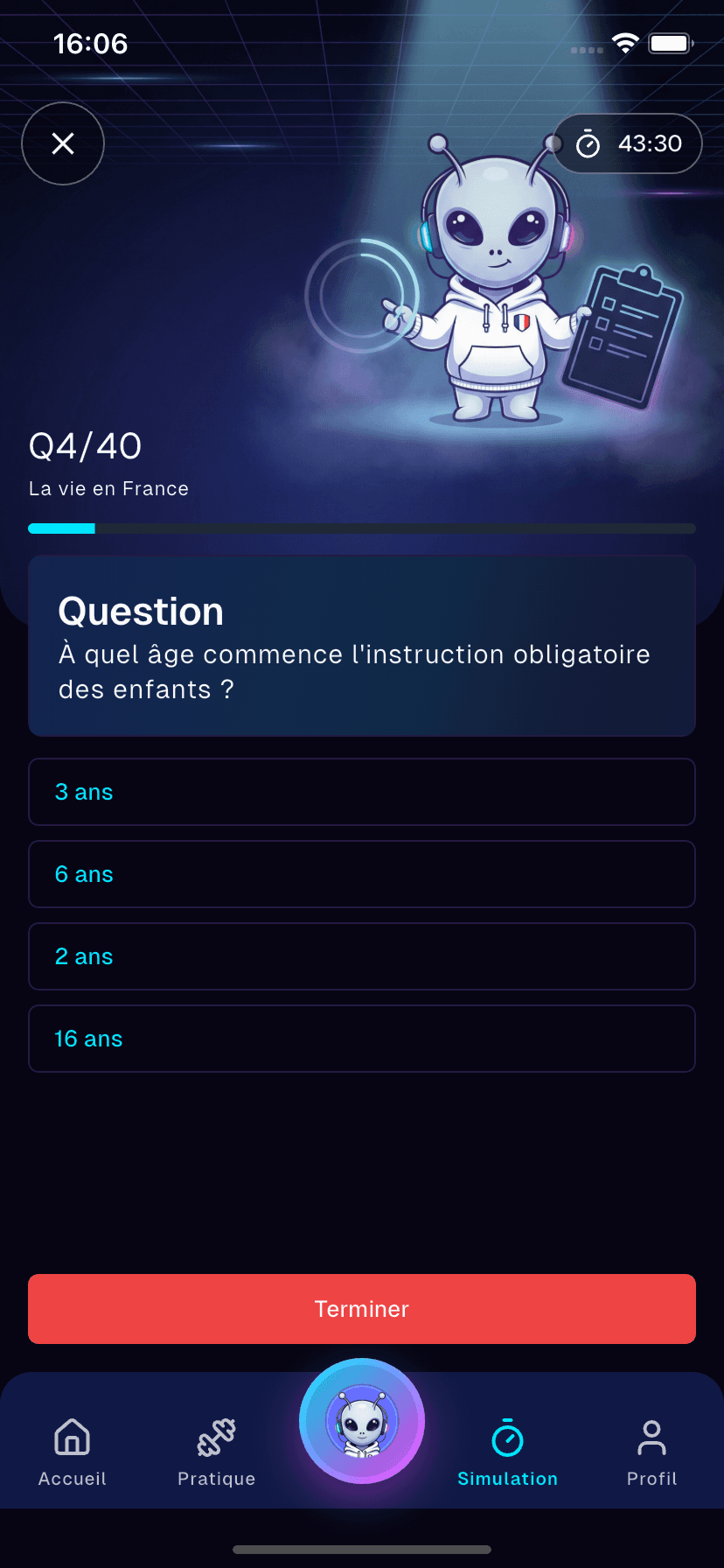Pick the 2 ans option

362,956
